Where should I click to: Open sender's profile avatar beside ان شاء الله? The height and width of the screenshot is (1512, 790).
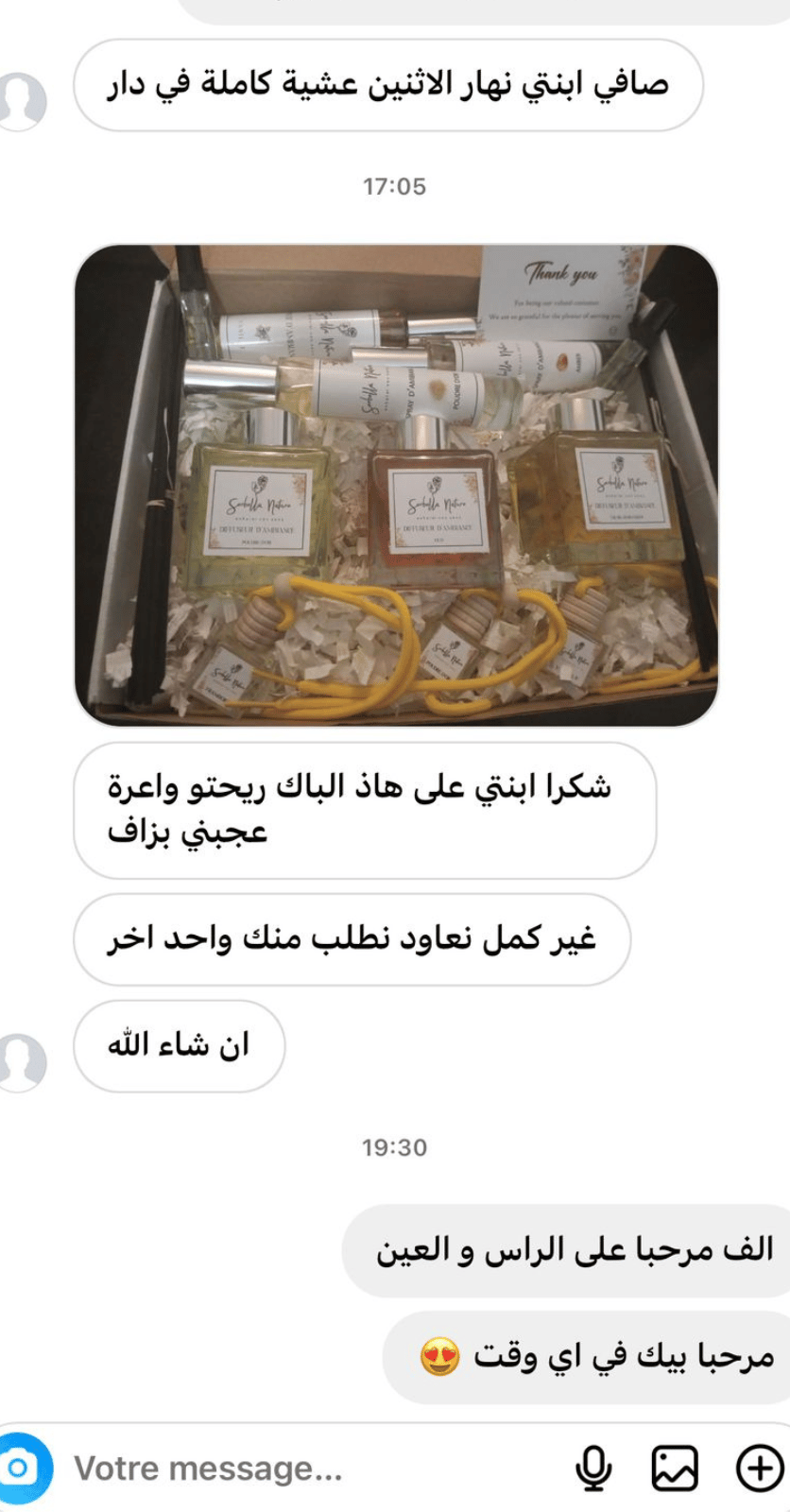(x=21, y=1060)
